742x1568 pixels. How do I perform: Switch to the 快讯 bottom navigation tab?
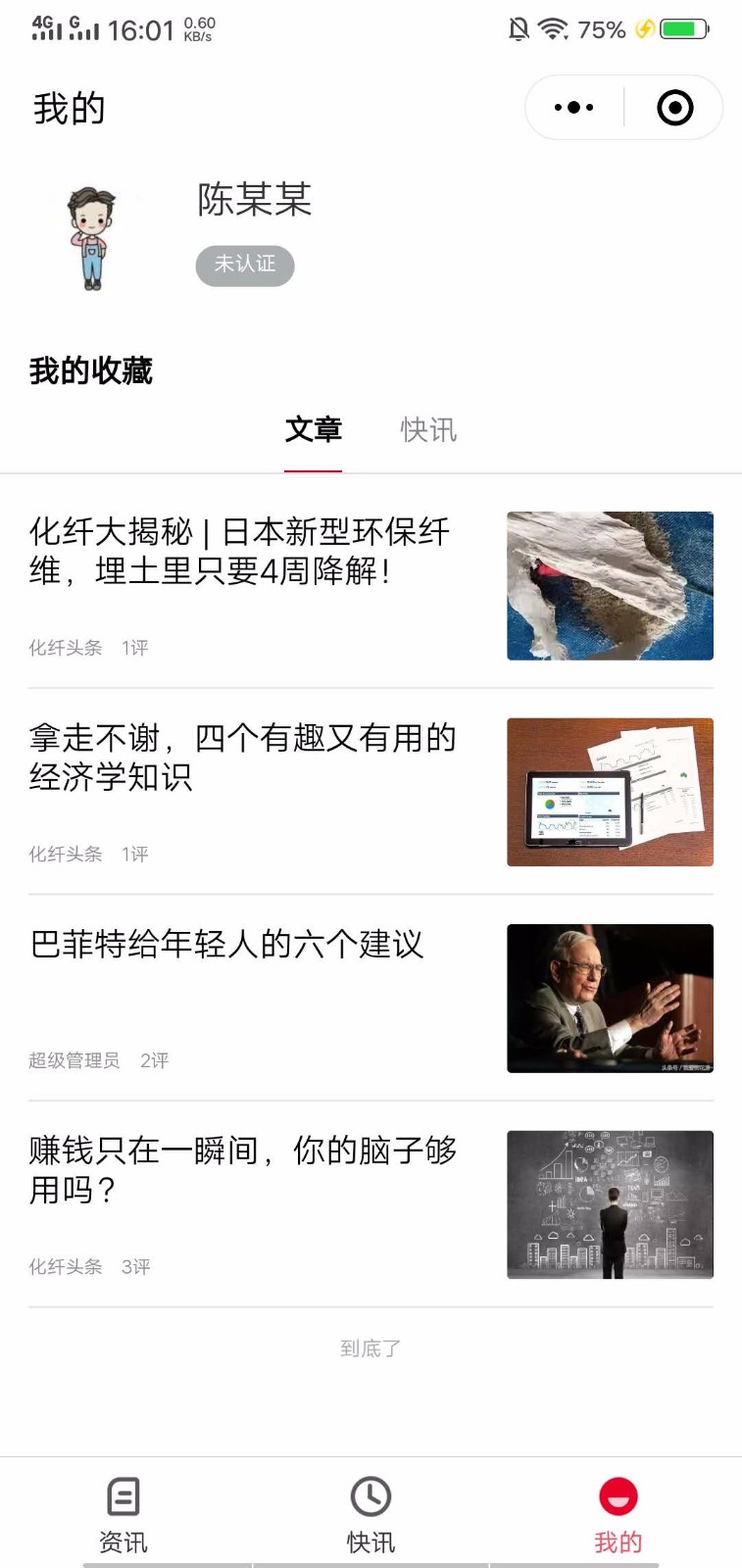(371, 1514)
